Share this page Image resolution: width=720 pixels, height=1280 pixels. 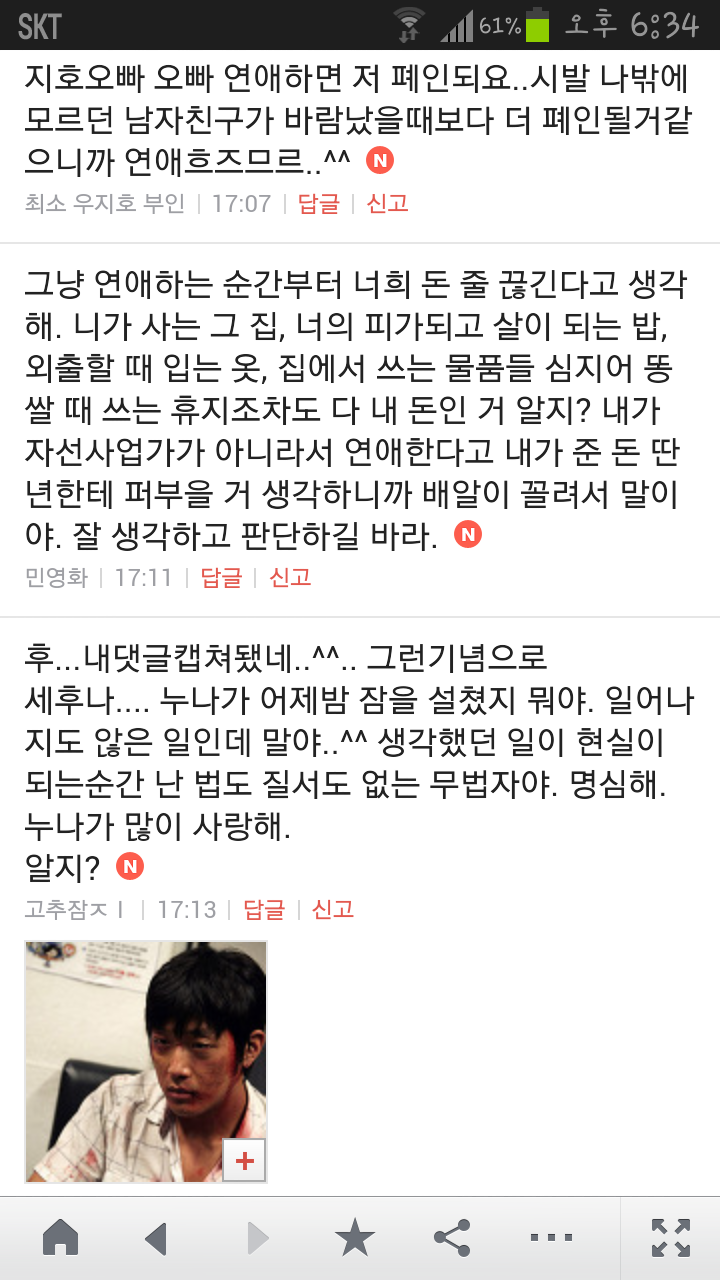[x=452, y=1238]
